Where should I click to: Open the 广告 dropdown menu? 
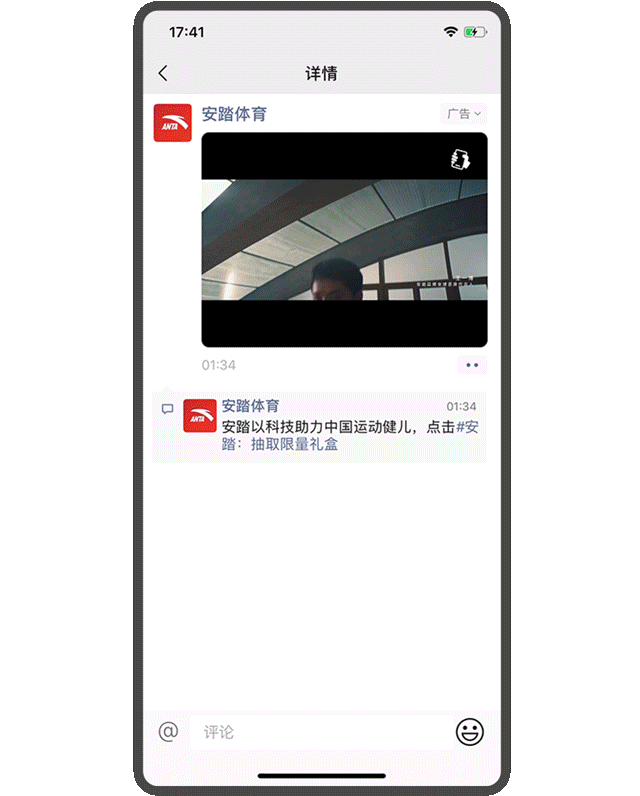[463, 114]
